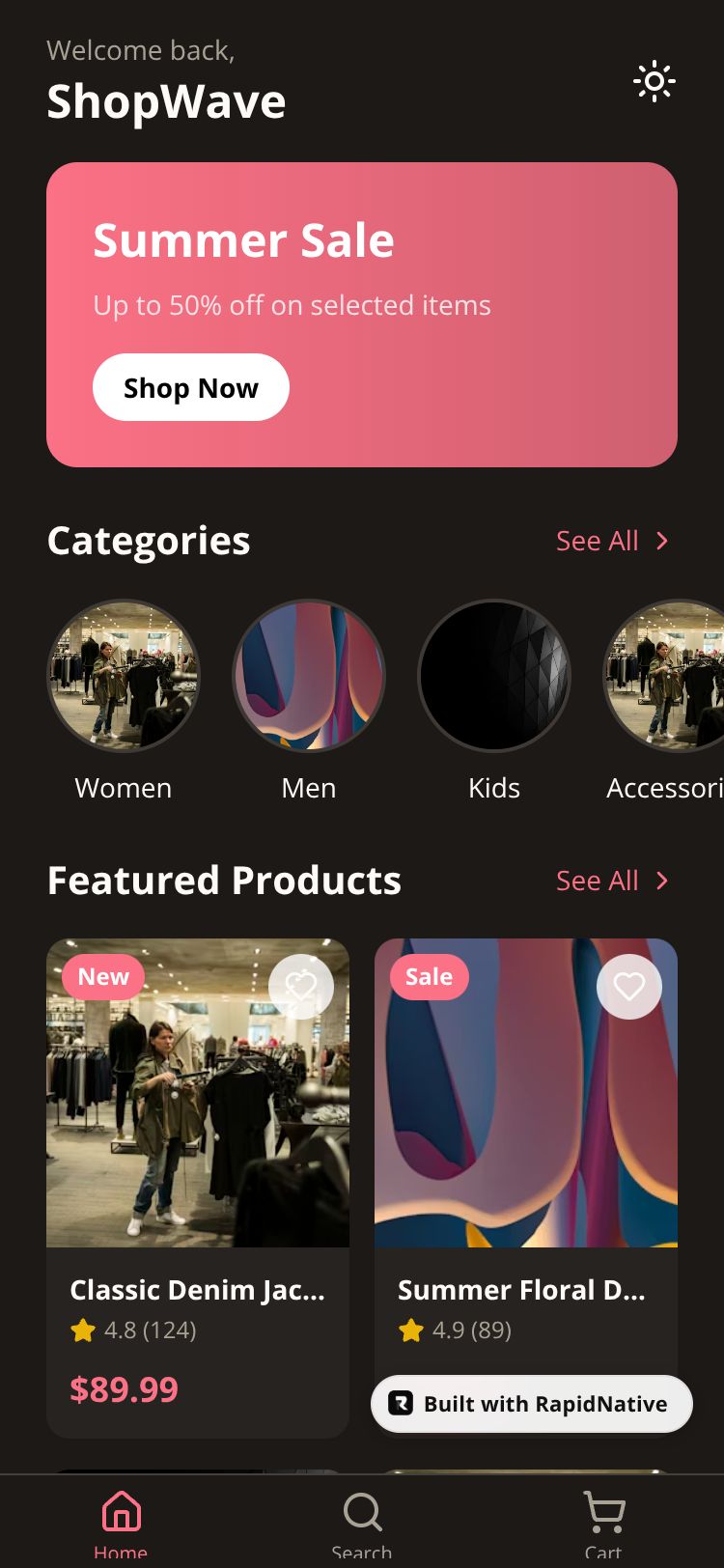See all featured products
Screen dimensions: 724x1568
point(611,881)
